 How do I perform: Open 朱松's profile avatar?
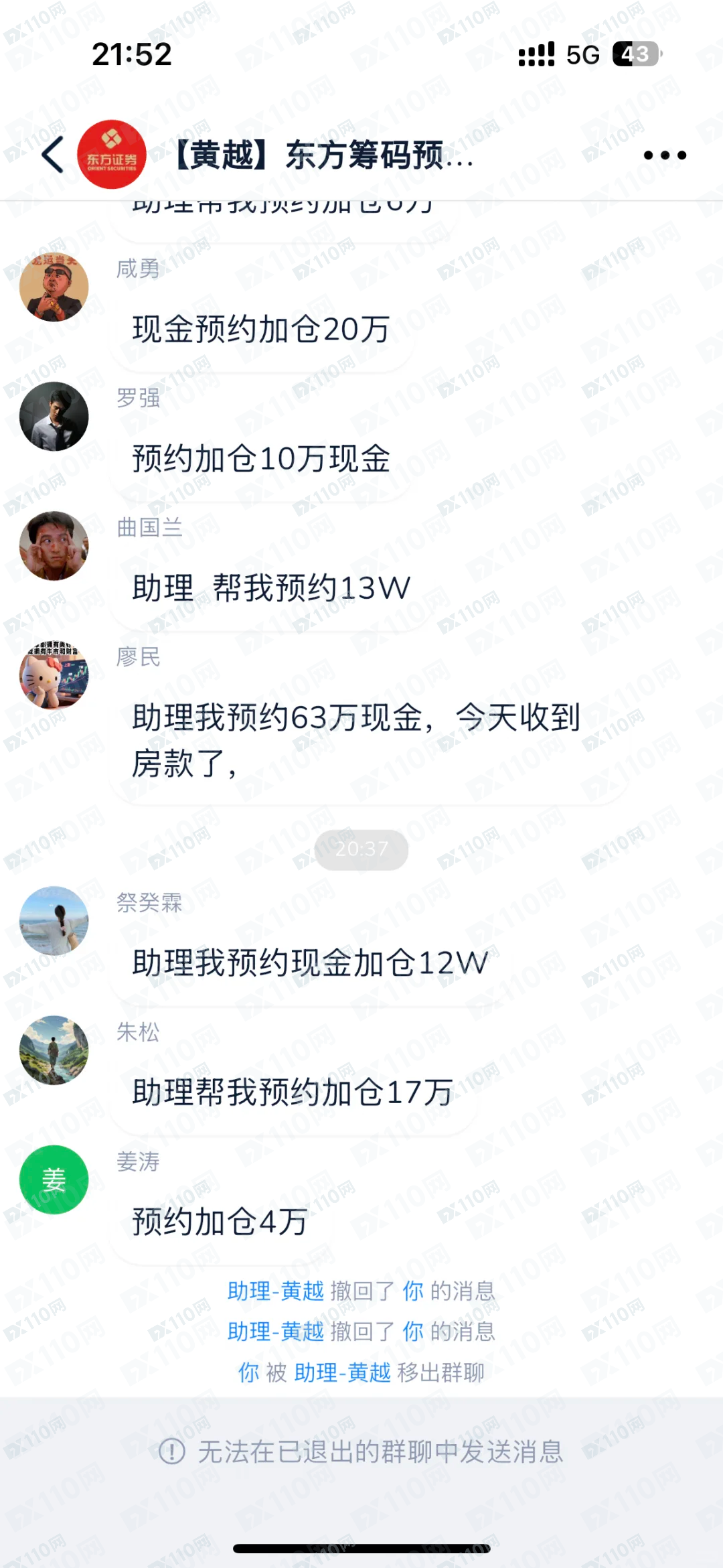pos(54,1050)
